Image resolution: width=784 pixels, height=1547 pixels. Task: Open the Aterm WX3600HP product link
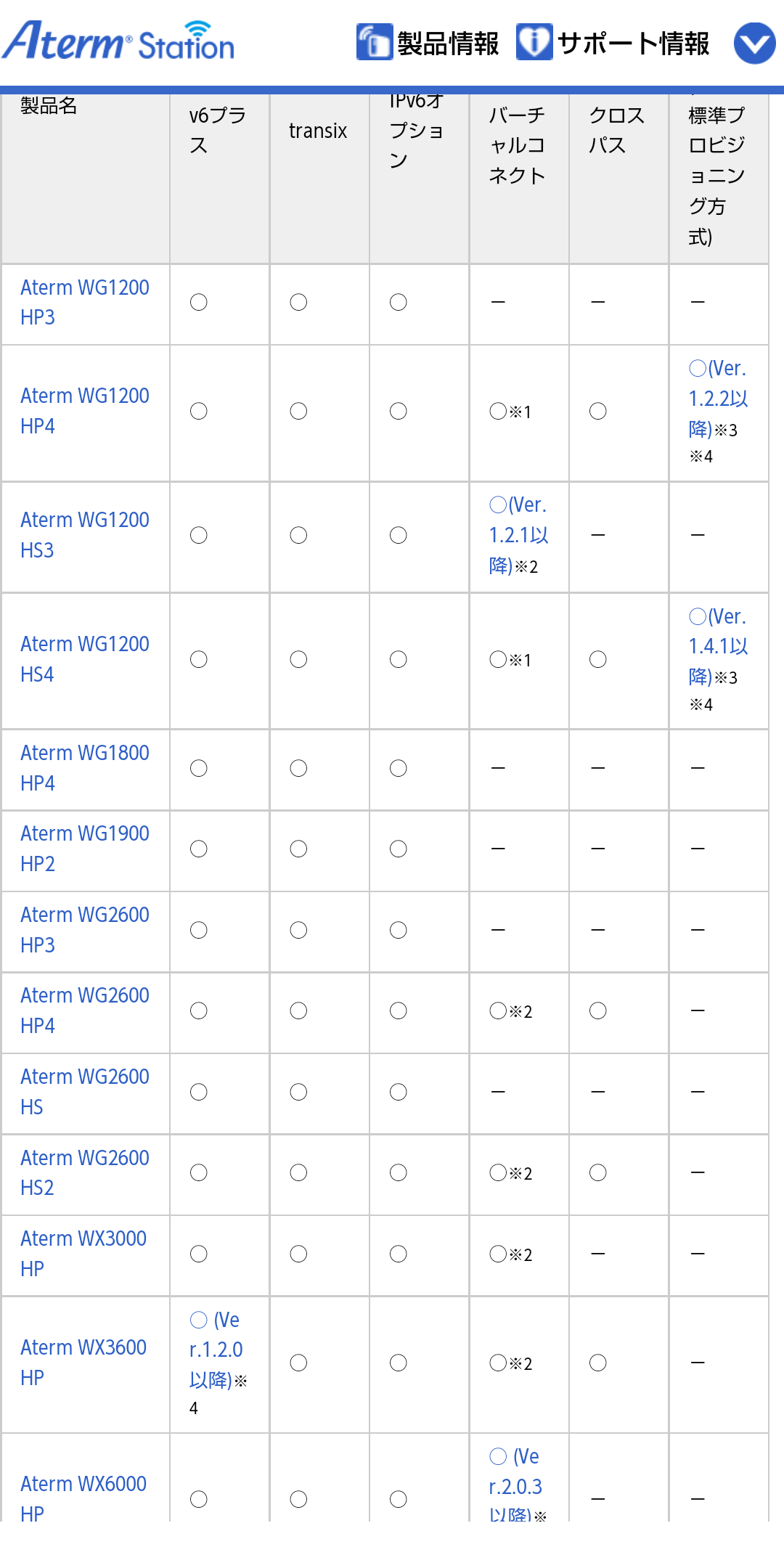click(x=83, y=1363)
